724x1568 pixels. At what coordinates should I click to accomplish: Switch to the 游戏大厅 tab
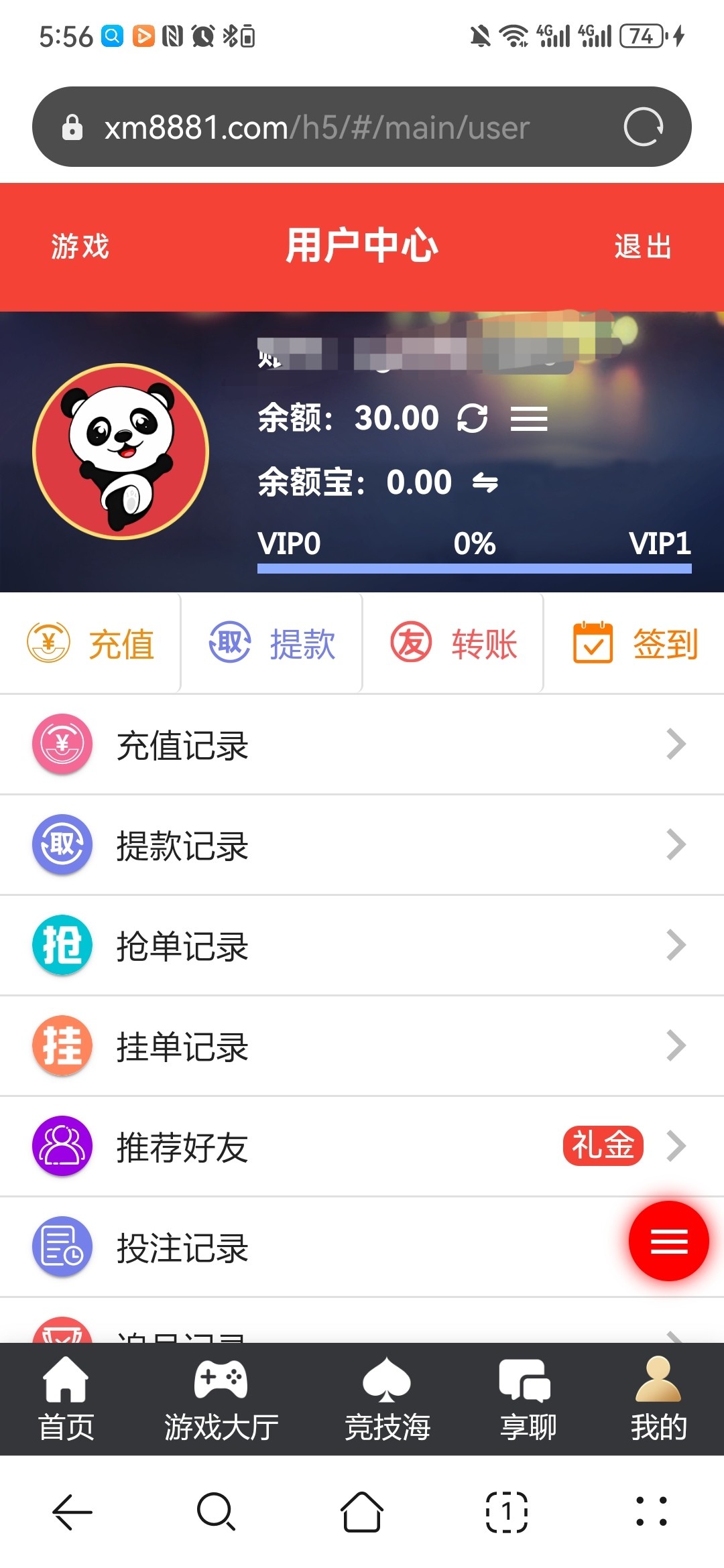click(x=221, y=1399)
